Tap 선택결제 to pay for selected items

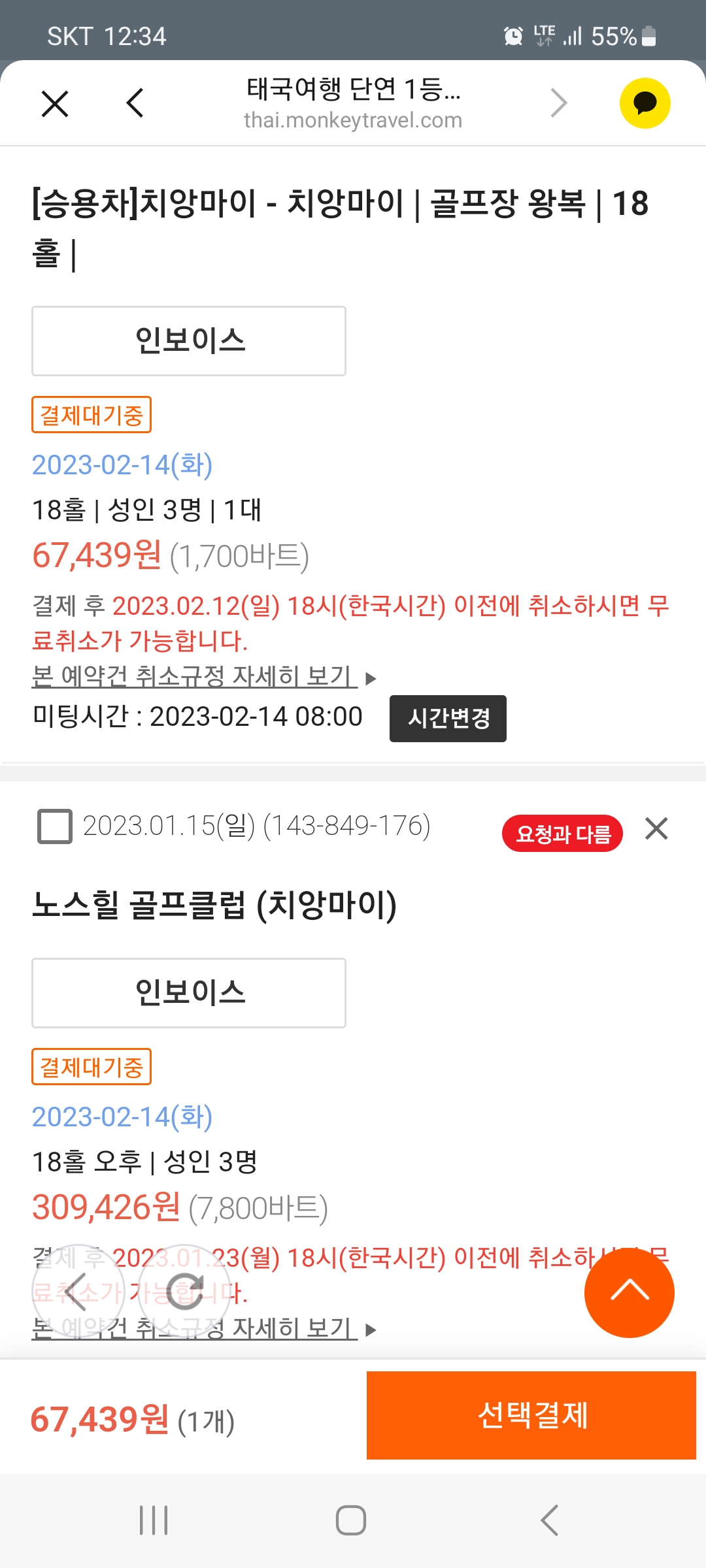point(531,1415)
